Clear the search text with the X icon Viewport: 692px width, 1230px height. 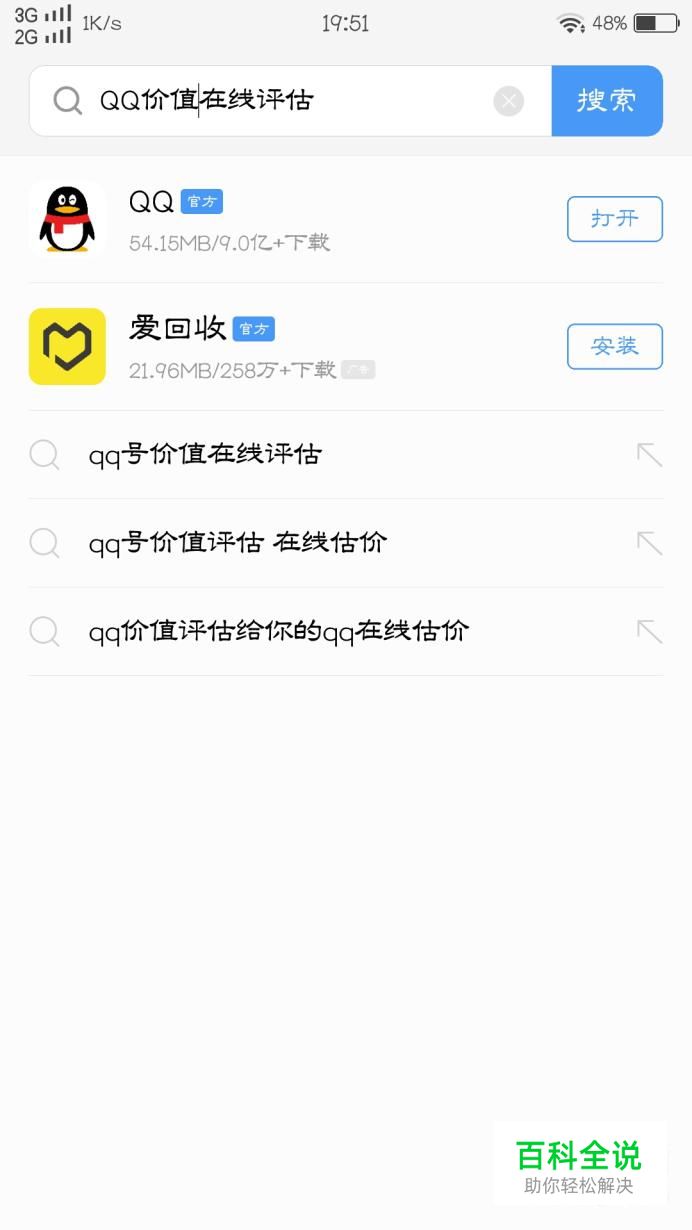click(509, 101)
